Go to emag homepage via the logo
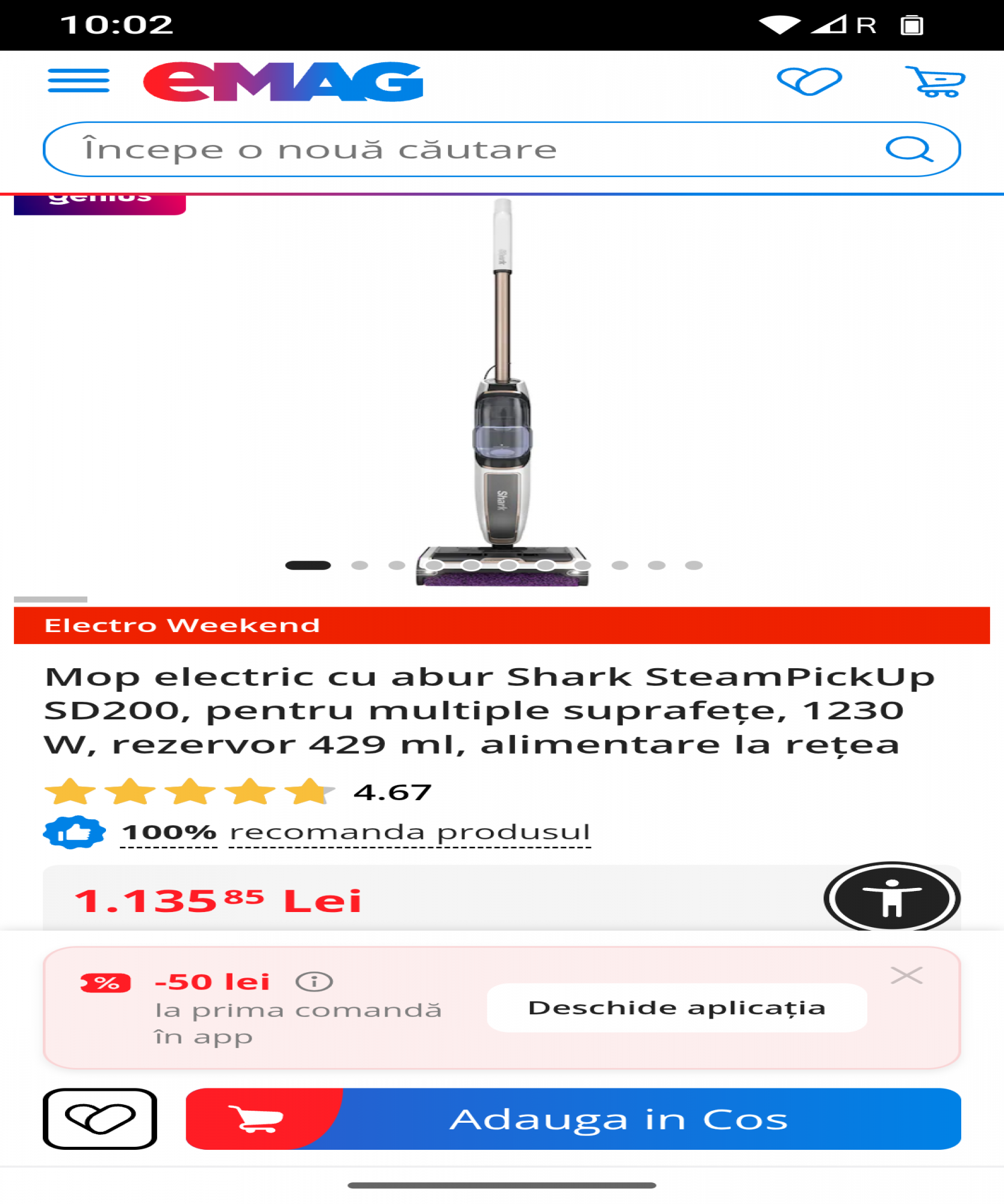This screenshot has width=1004, height=1204. tap(283, 82)
